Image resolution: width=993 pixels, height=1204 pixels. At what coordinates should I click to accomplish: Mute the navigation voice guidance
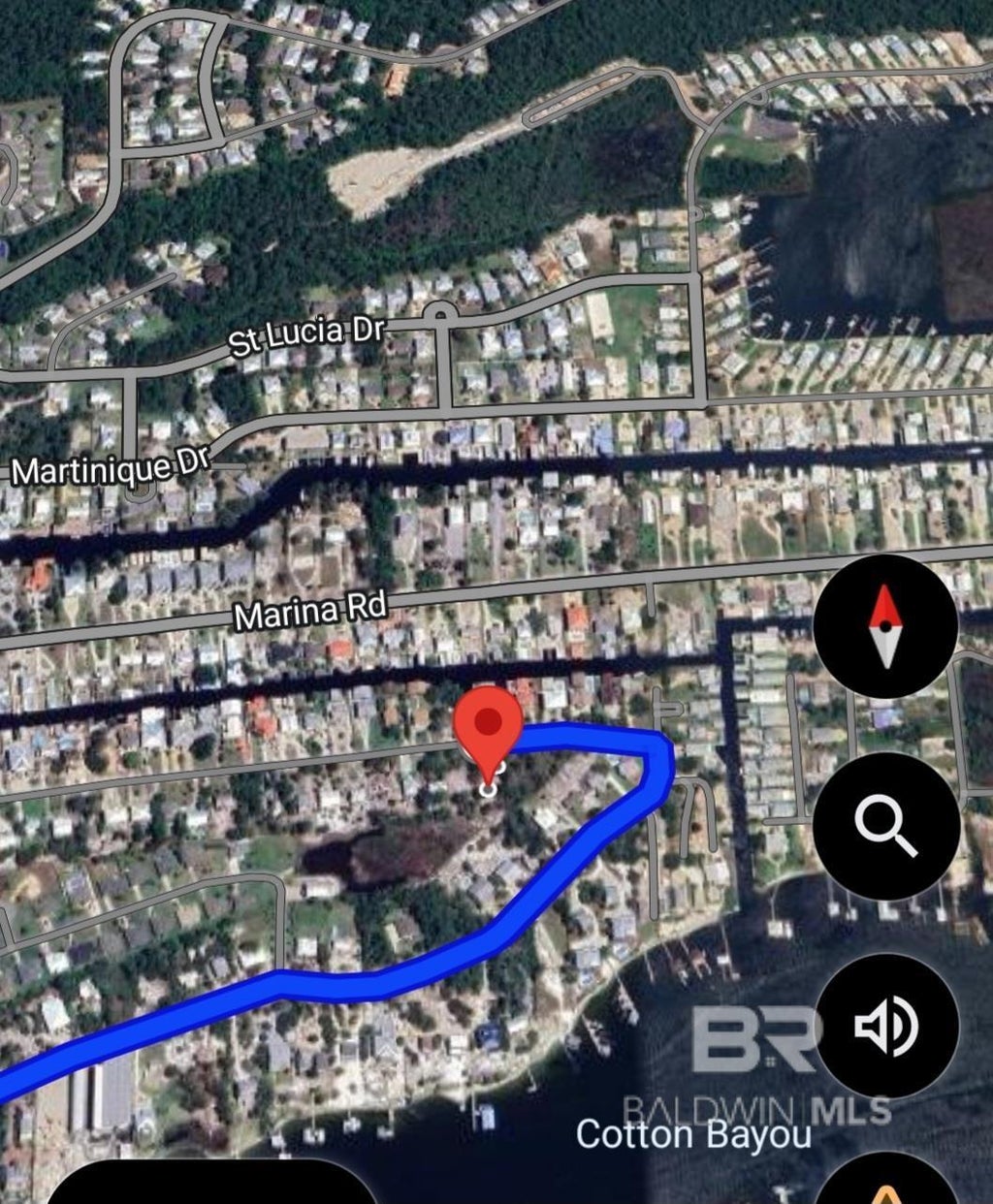click(886, 1025)
